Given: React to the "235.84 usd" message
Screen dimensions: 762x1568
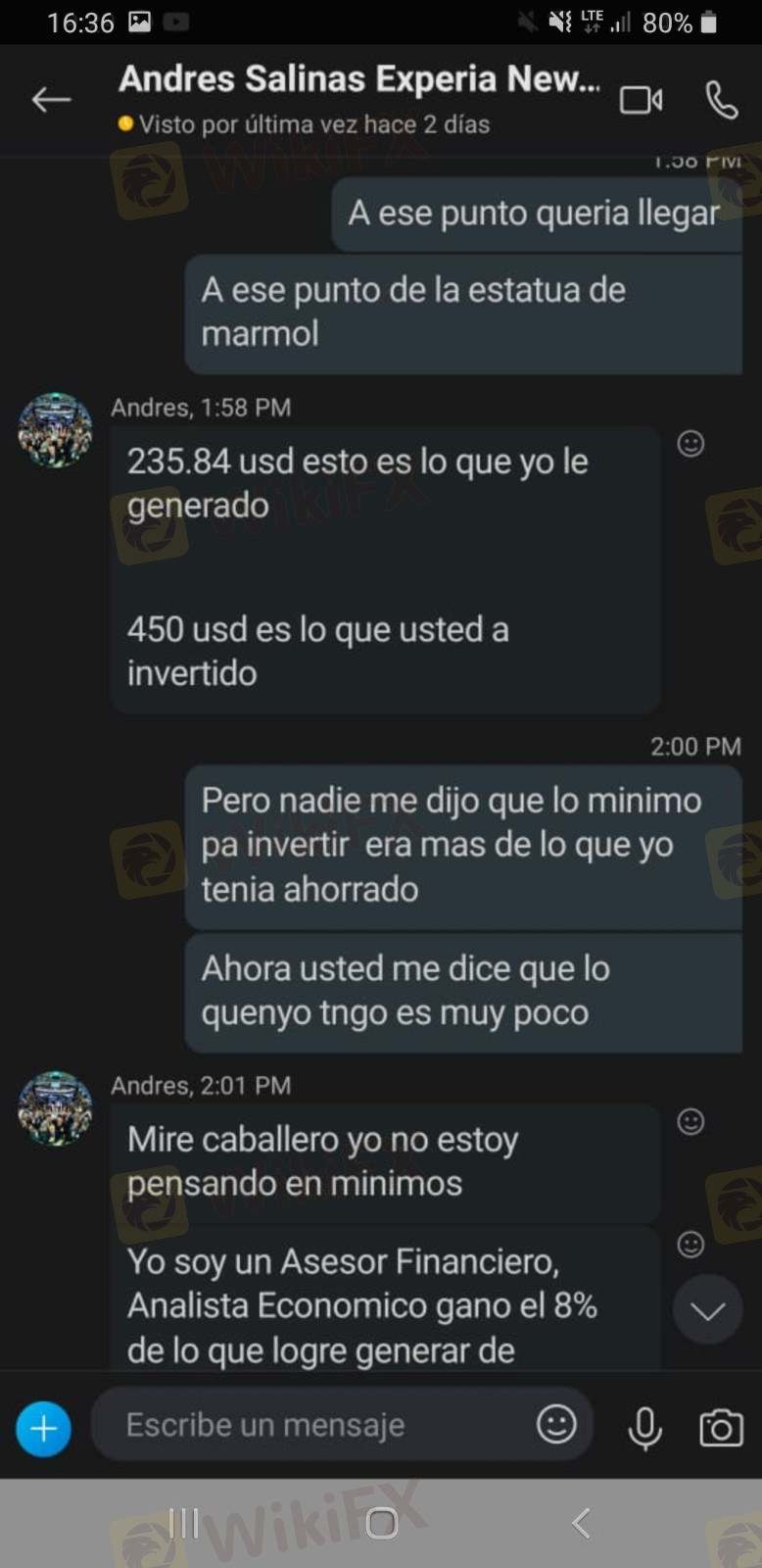Looking at the screenshot, I should tap(691, 444).
